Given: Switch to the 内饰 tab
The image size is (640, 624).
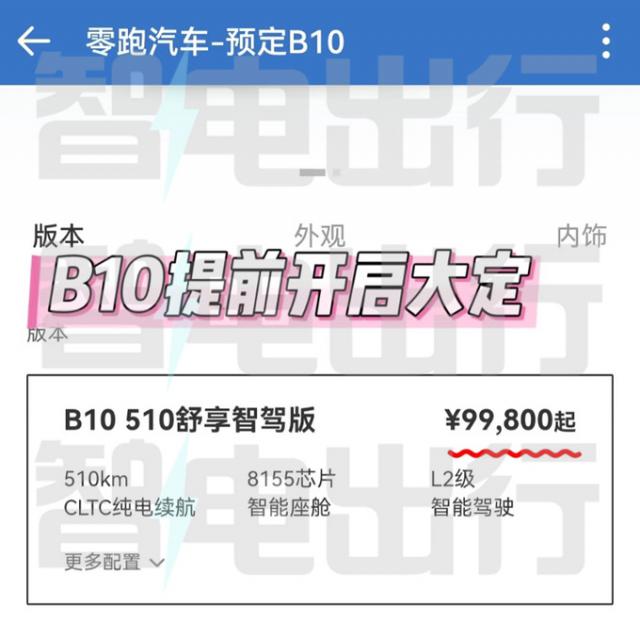Looking at the screenshot, I should [582, 236].
